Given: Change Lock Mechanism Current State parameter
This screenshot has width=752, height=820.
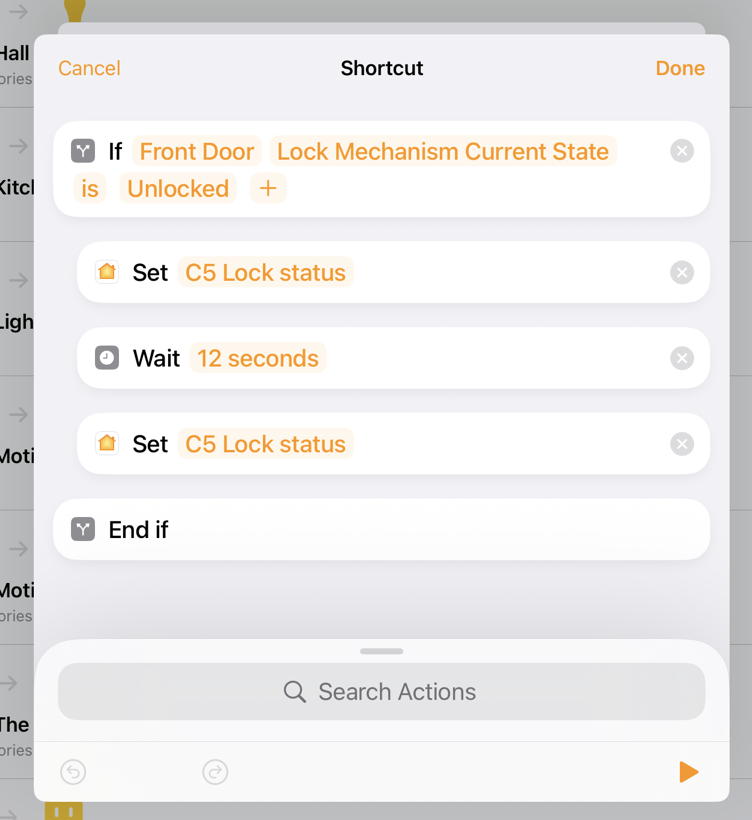Looking at the screenshot, I should [442, 151].
